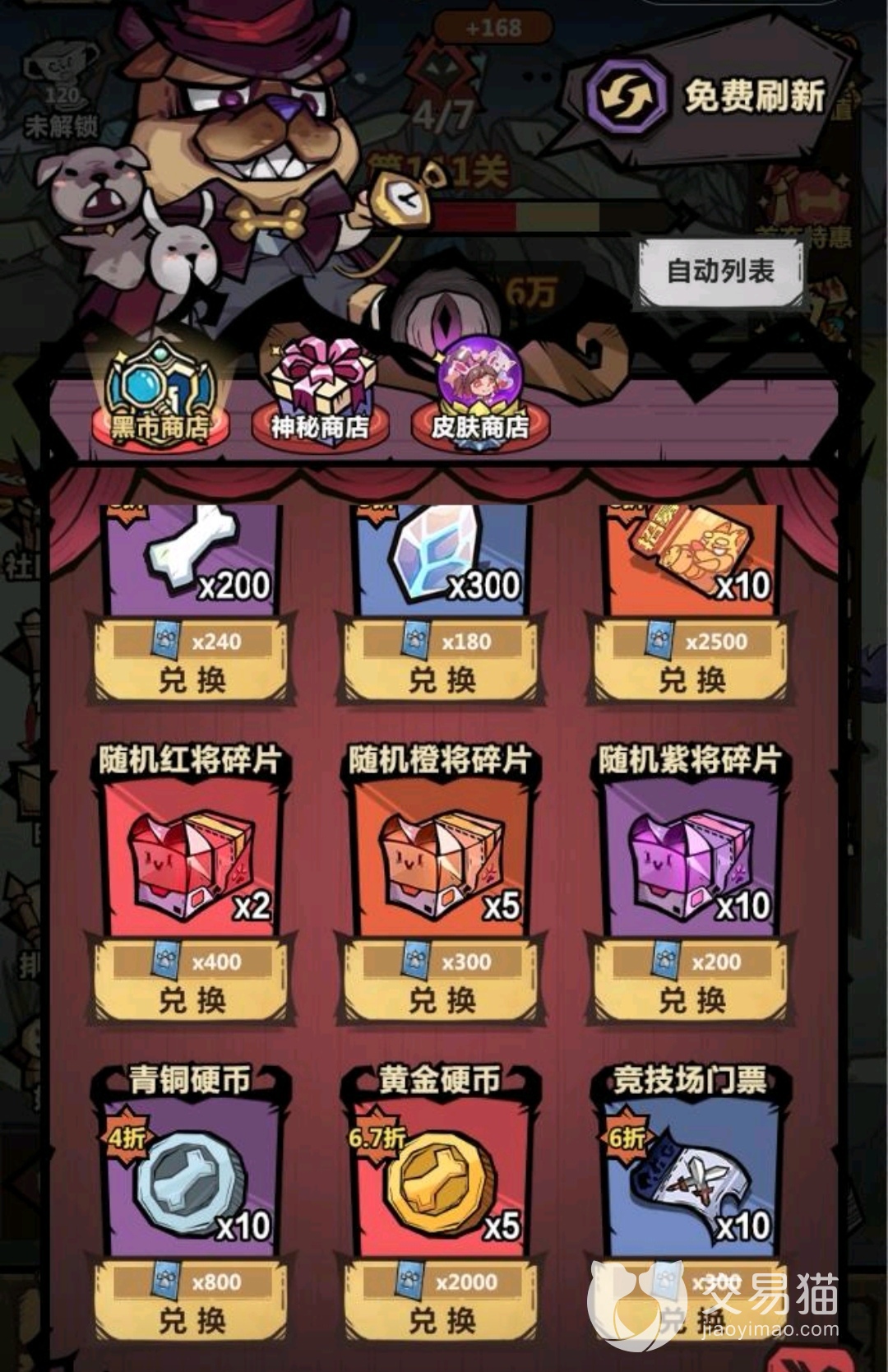The width and height of the screenshot is (888, 1372).
Task: Open the 自动列表 button
Action: pos(720,271)
